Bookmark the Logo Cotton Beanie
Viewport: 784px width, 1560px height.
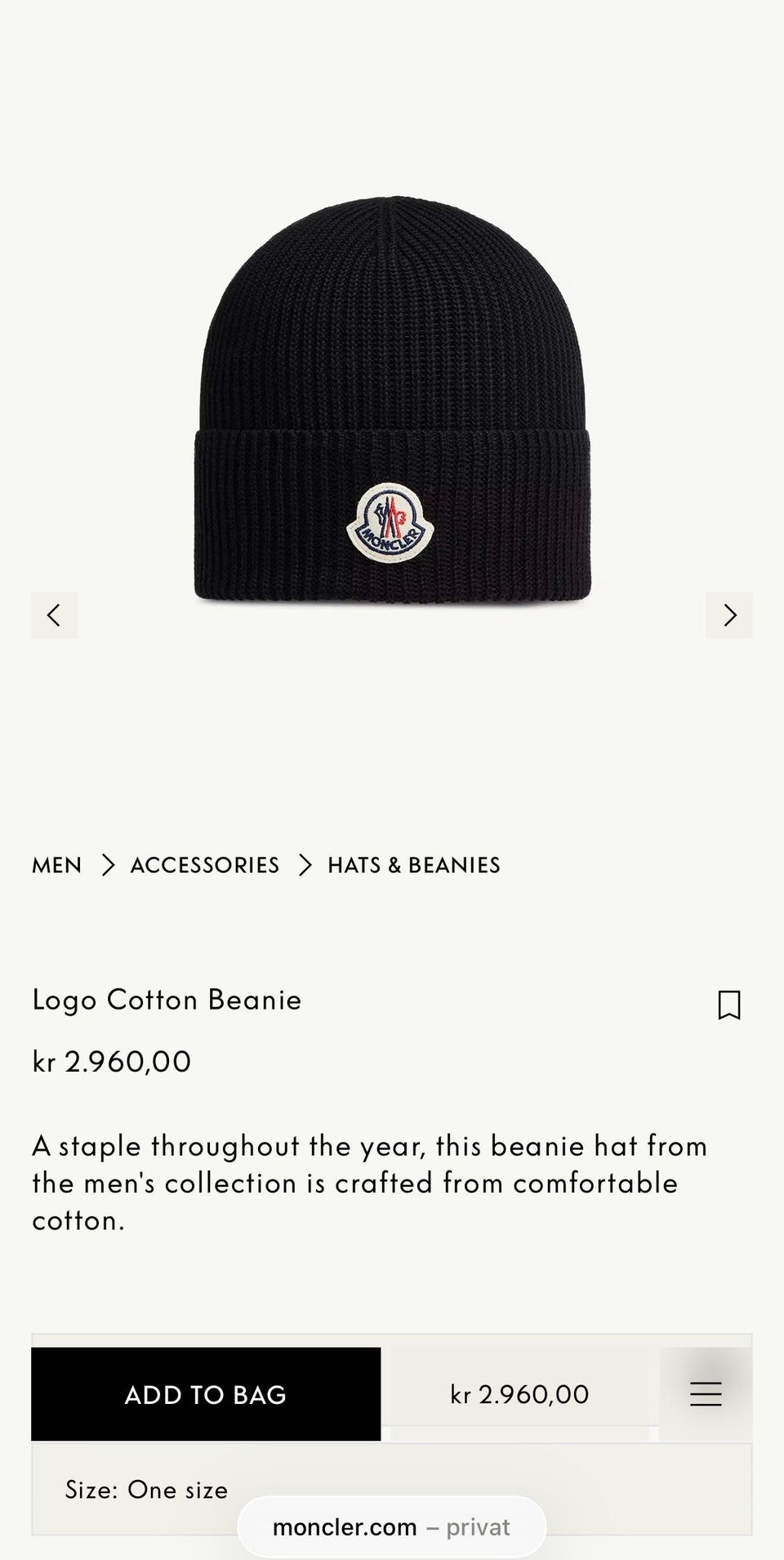click(729, 1005)
